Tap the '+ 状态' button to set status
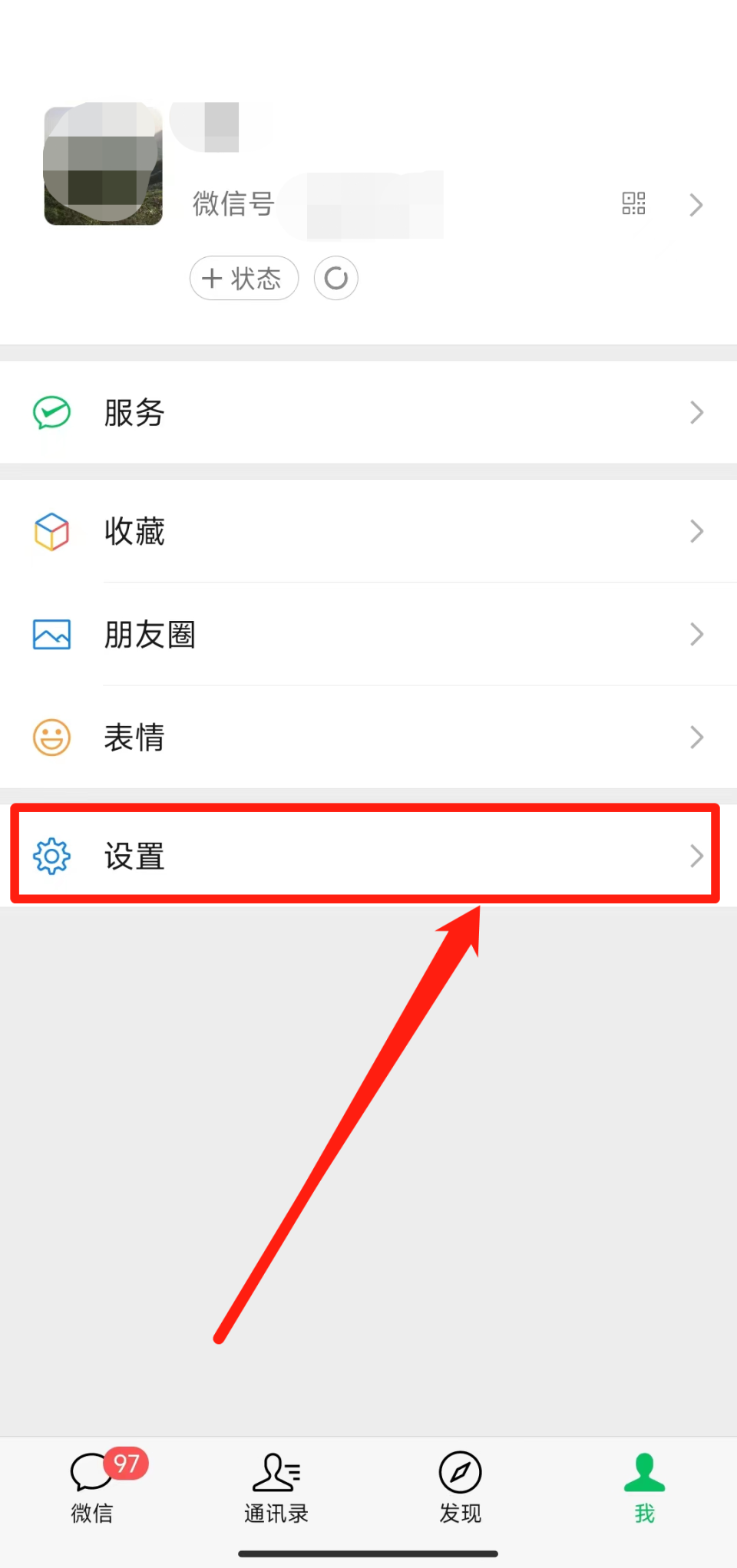This screenshot has width=737, height=1568. pos(244,278)
